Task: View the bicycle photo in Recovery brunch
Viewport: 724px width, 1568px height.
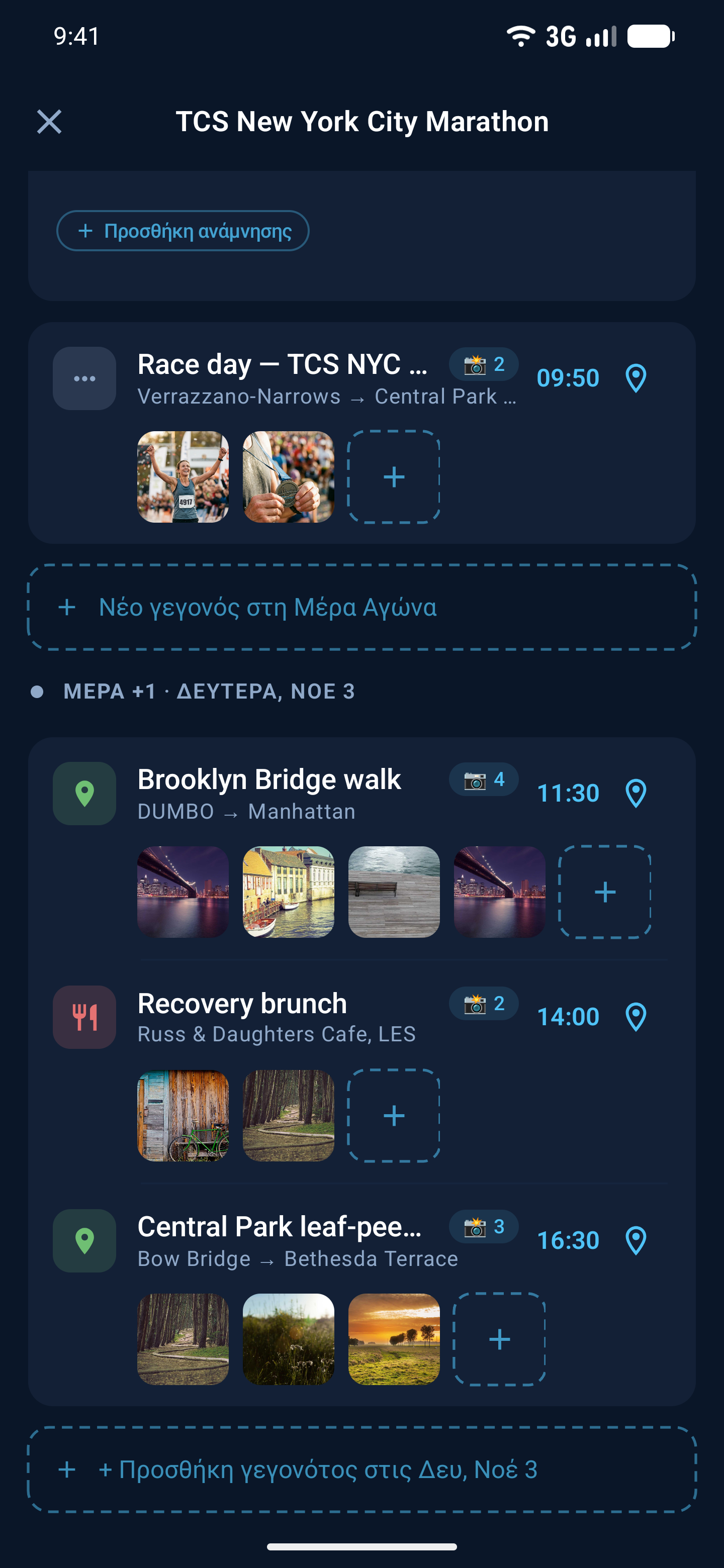Action: tap(184, 1116)
